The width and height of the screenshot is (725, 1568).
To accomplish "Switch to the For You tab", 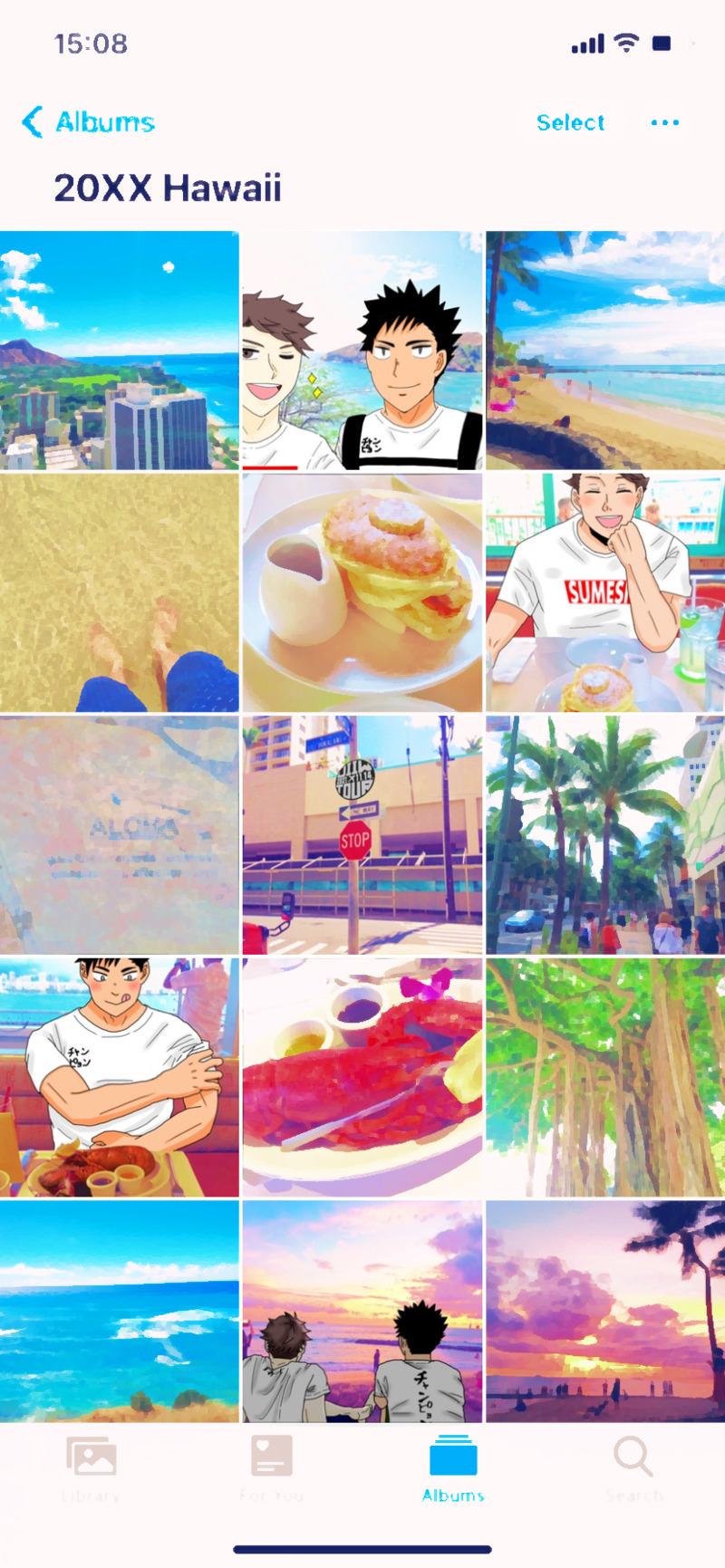I will 272,1467.
